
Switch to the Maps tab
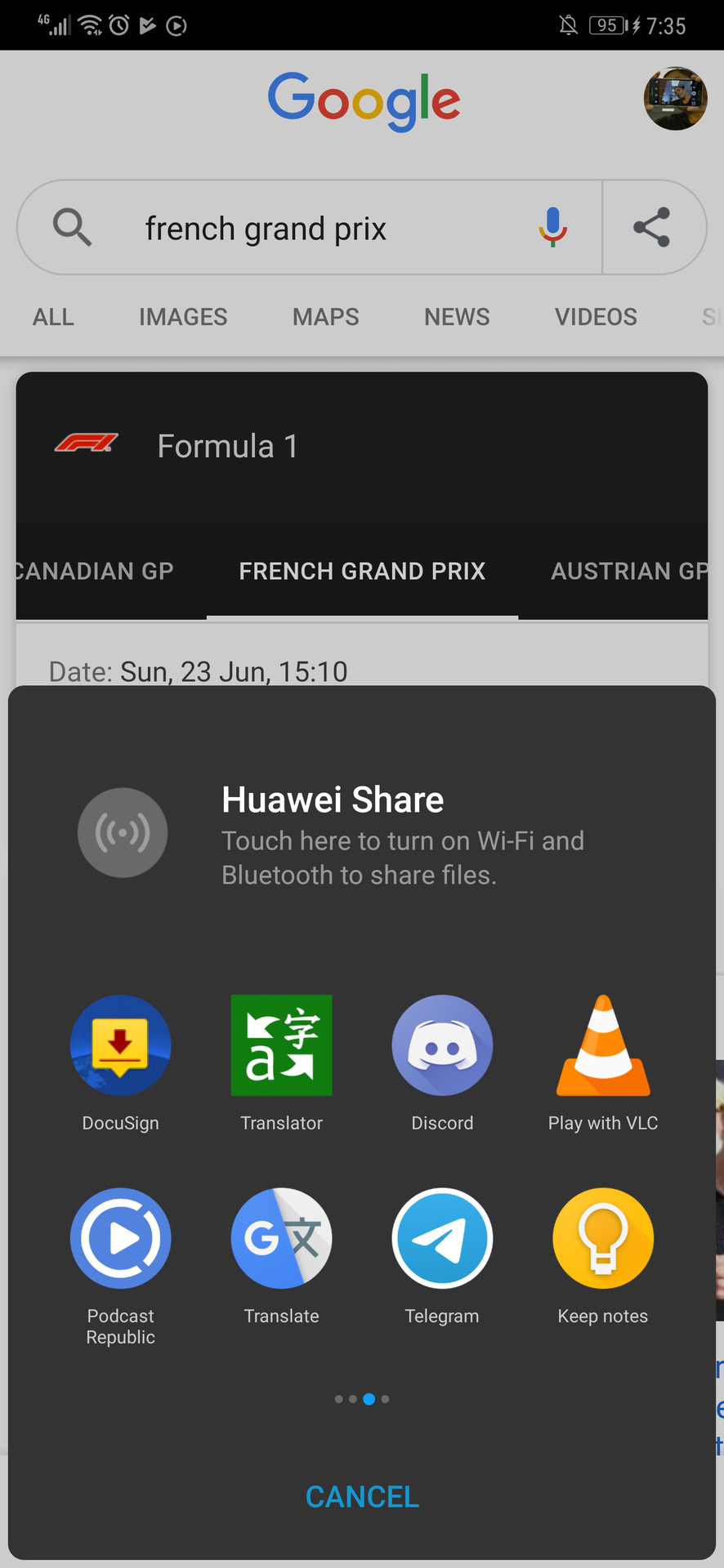pos(325,317)
